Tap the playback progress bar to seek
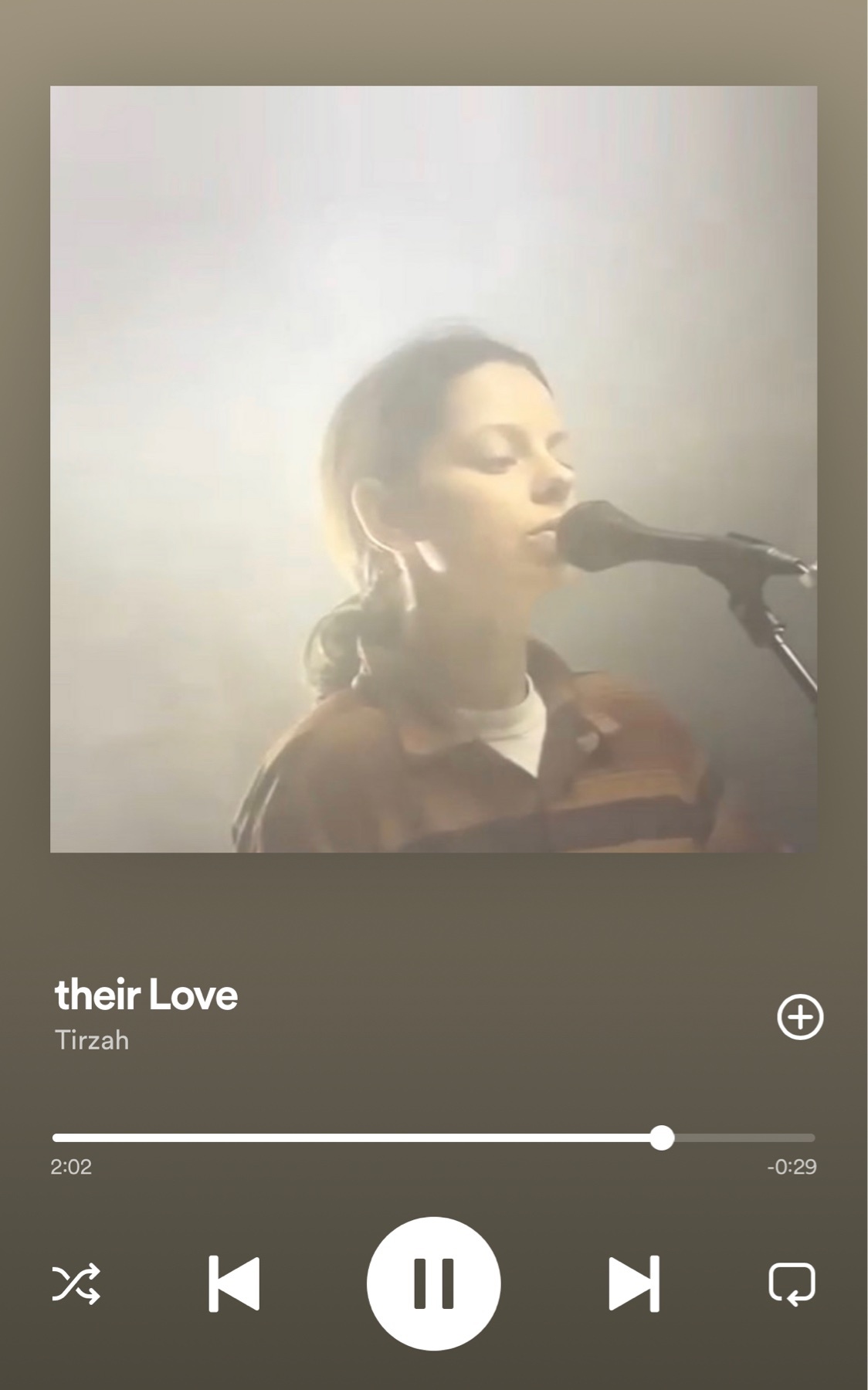 tap(432, 1137)
